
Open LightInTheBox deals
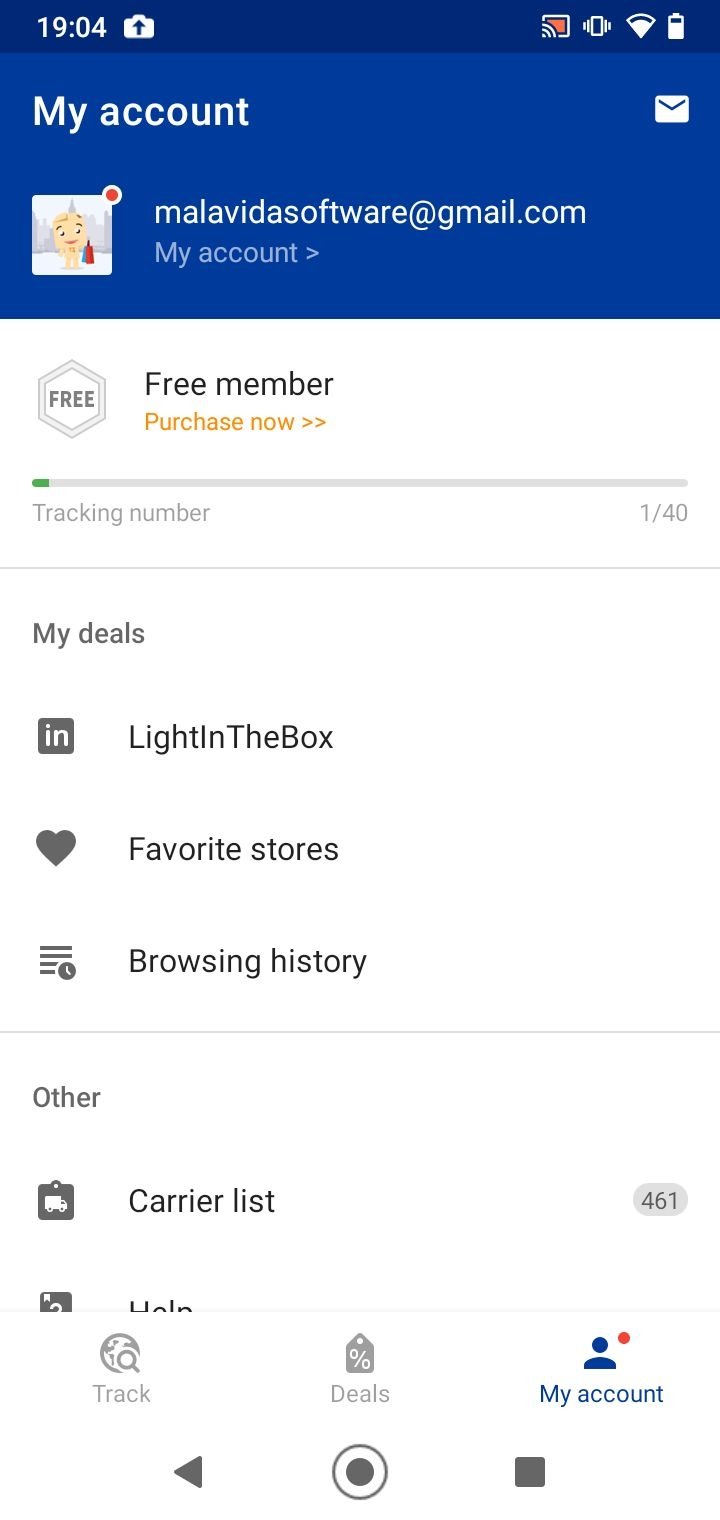[360, 737]
